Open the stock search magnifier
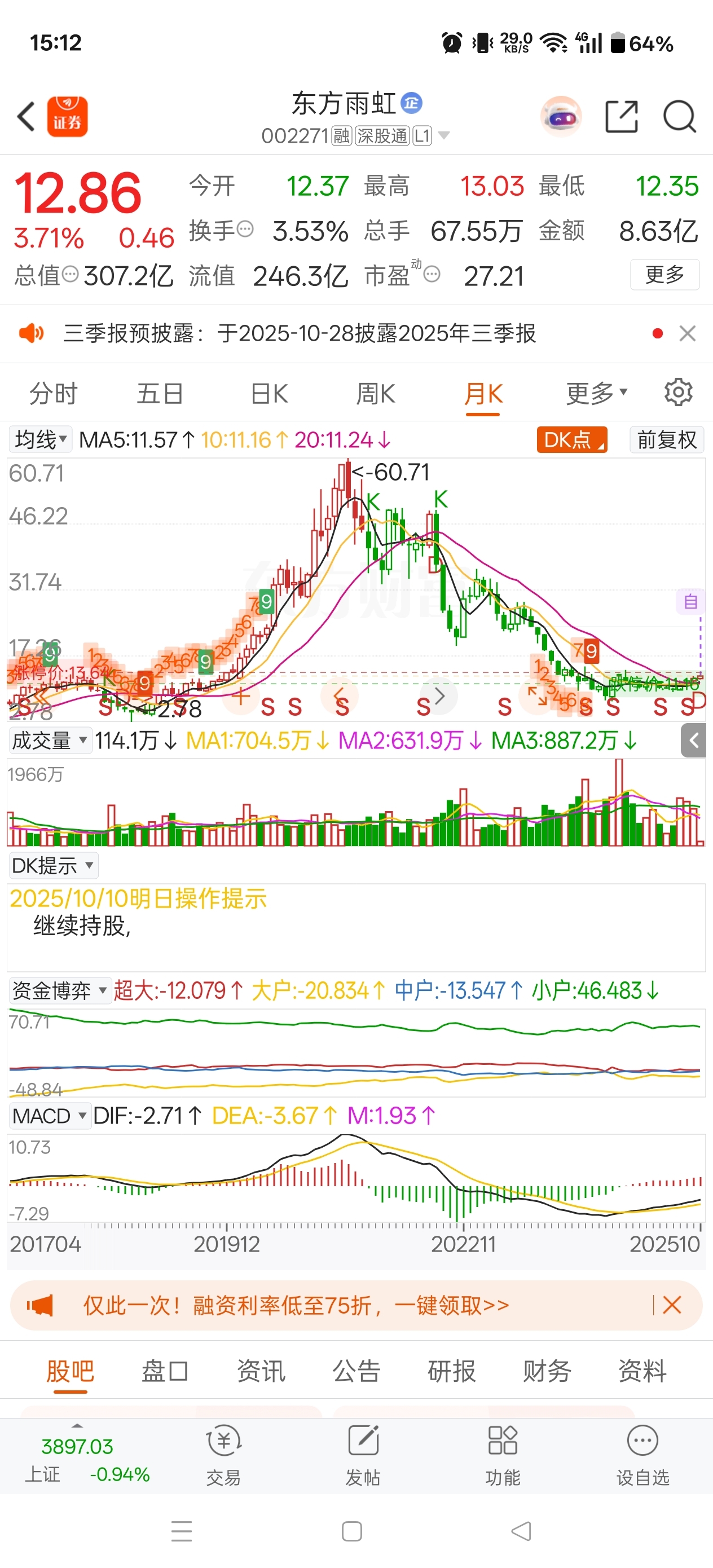The image size is (713, 1568). [679, 116]
